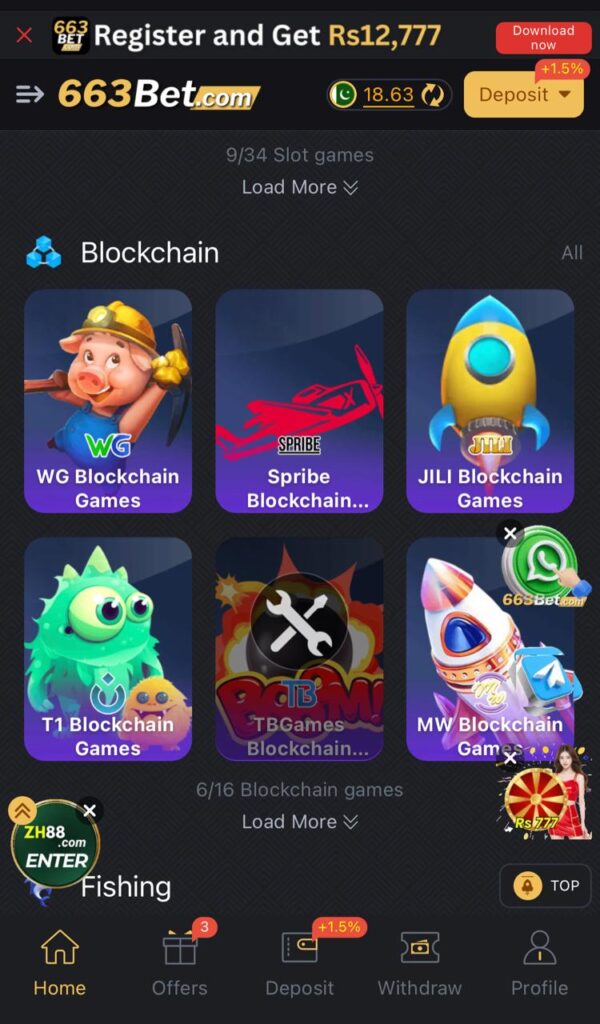Switch to the Withdraw tab
Image resolution: width=600 pixels, height=1024 pixels.
pos(419,960)
